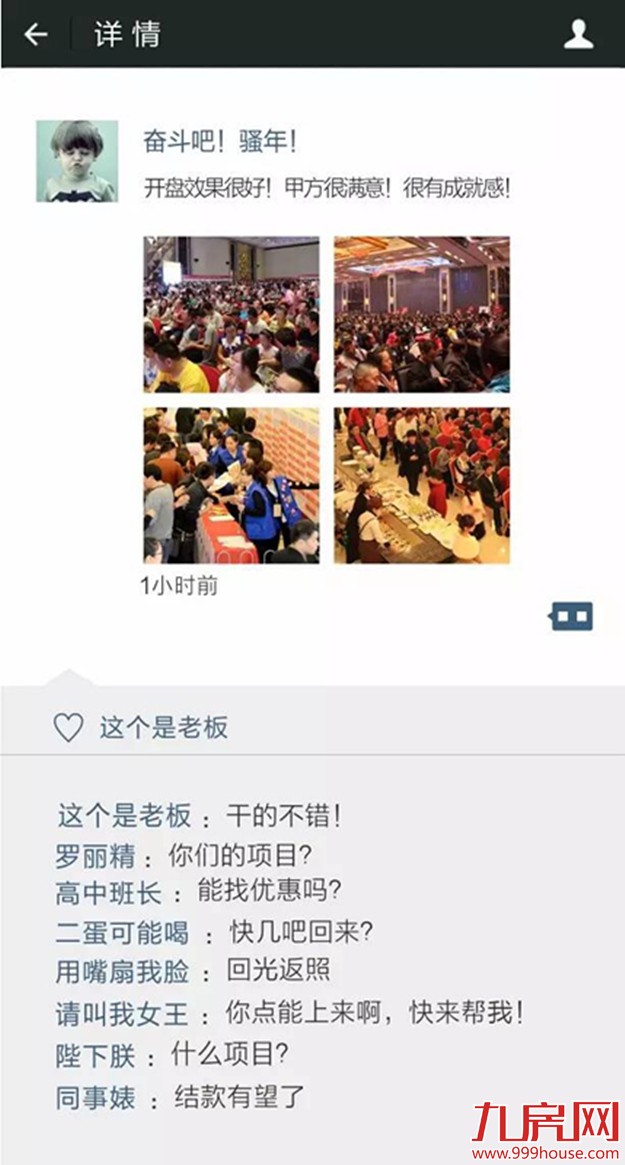Reply to the comment 干的不错！

click(x=284, y=816)
